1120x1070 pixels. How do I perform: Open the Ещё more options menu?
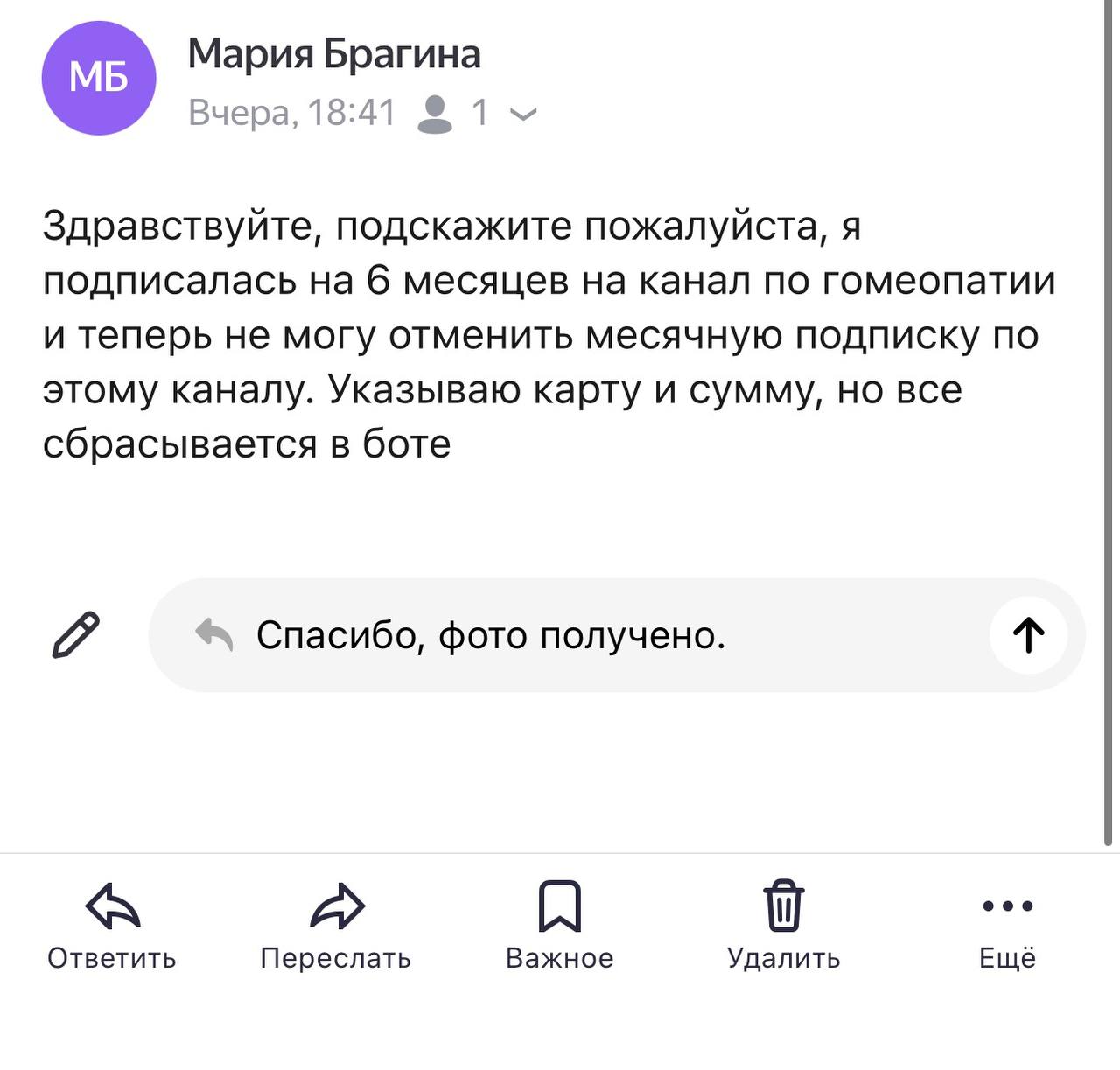tap(1007, 926)
